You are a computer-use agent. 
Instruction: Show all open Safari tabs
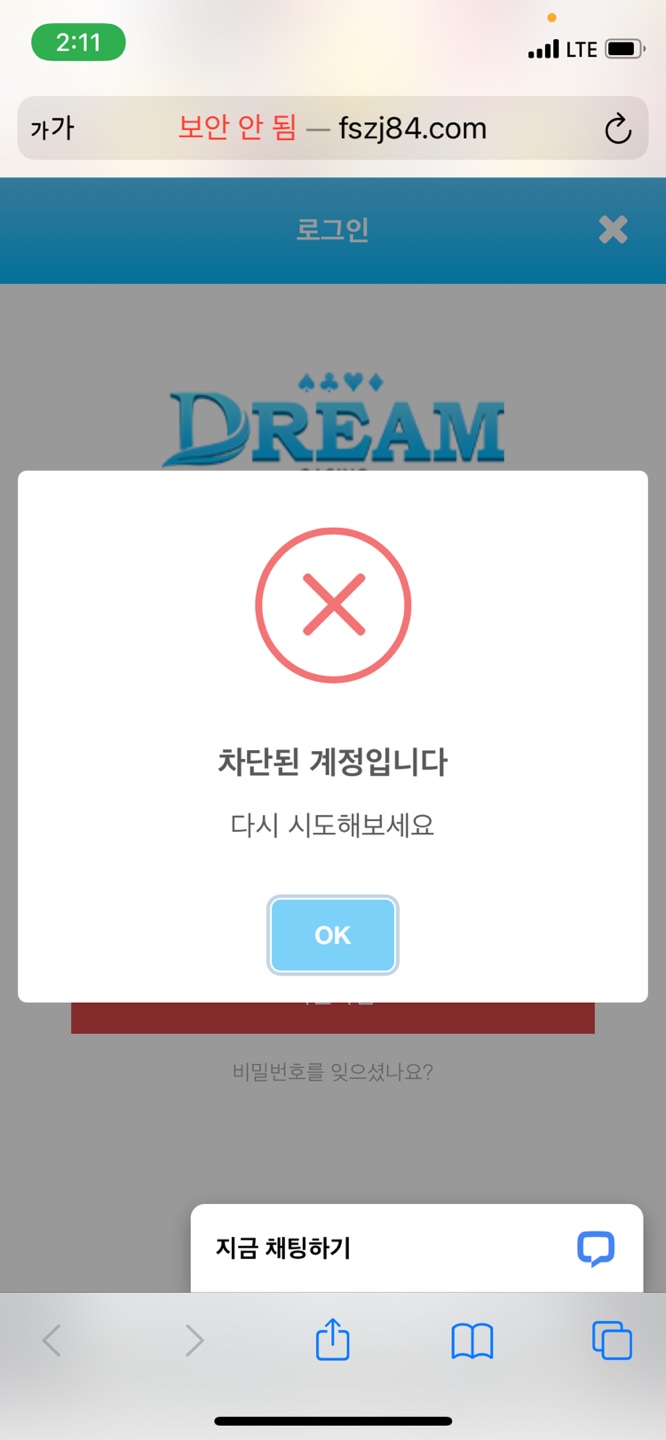coord(612,1340)
